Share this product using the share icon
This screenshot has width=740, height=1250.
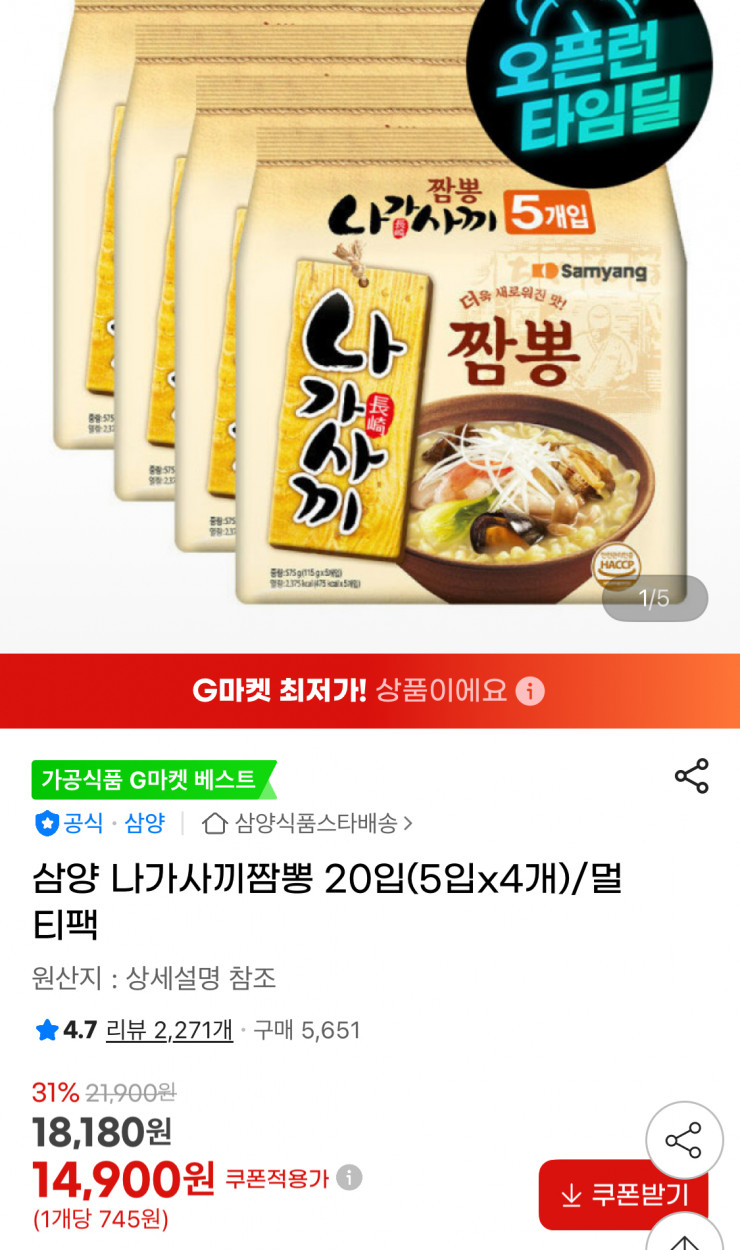coord(691,776)
